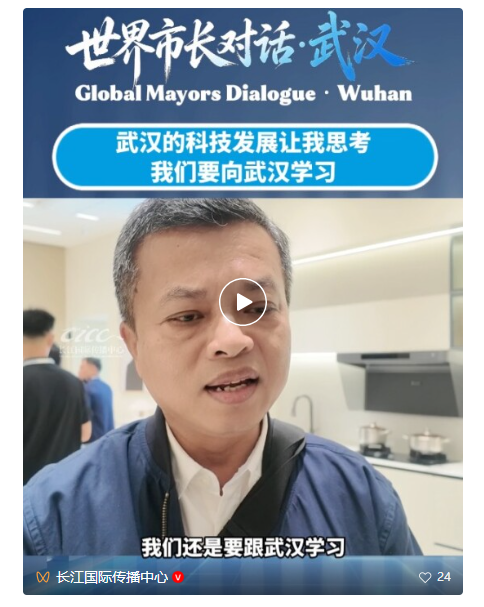Viewport: 484px width, 607px height.
Task: Play the Global Mayors Dialogue video
Action: 243,302
